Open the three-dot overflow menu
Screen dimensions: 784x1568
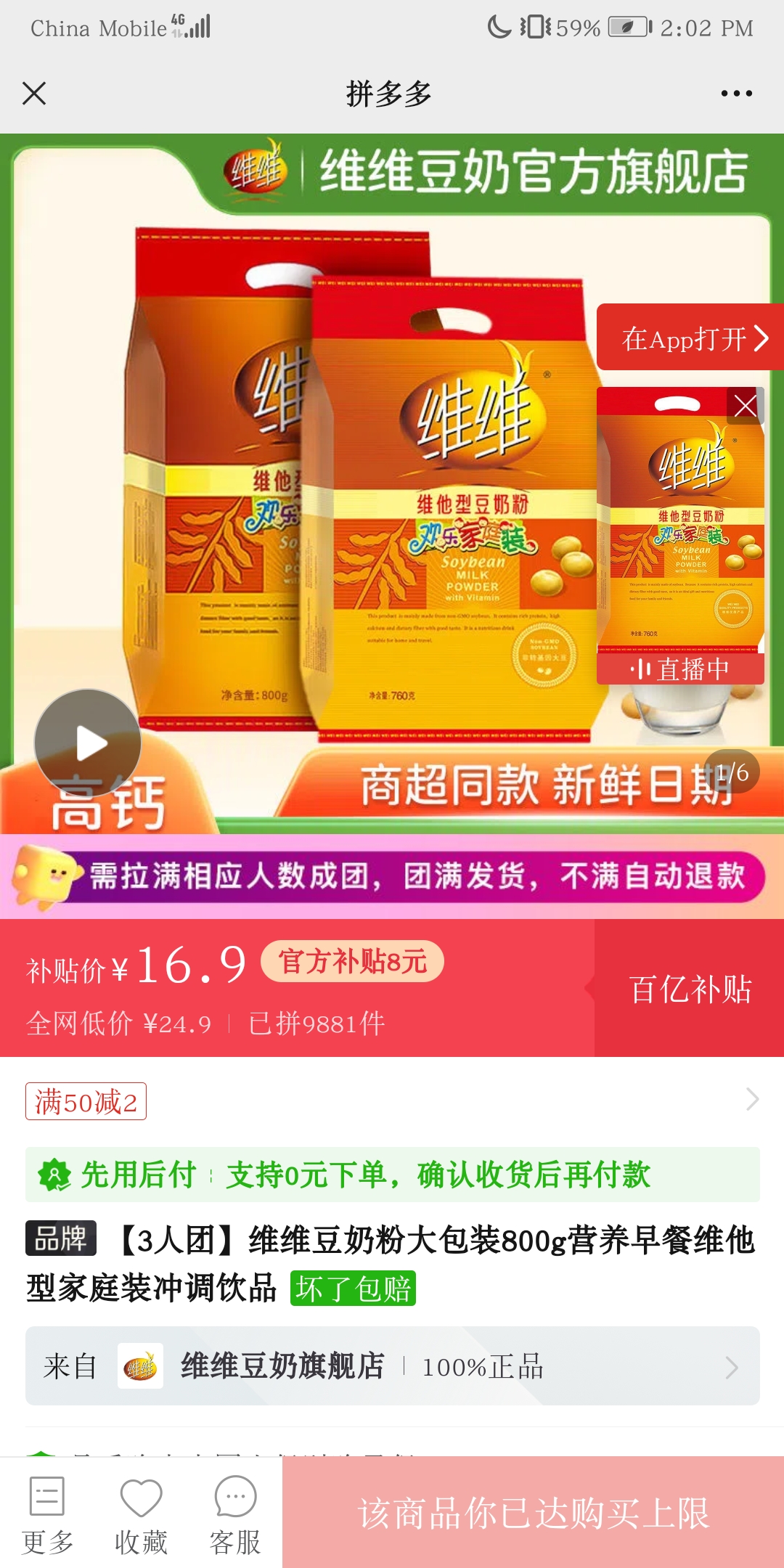click(736, 94)
